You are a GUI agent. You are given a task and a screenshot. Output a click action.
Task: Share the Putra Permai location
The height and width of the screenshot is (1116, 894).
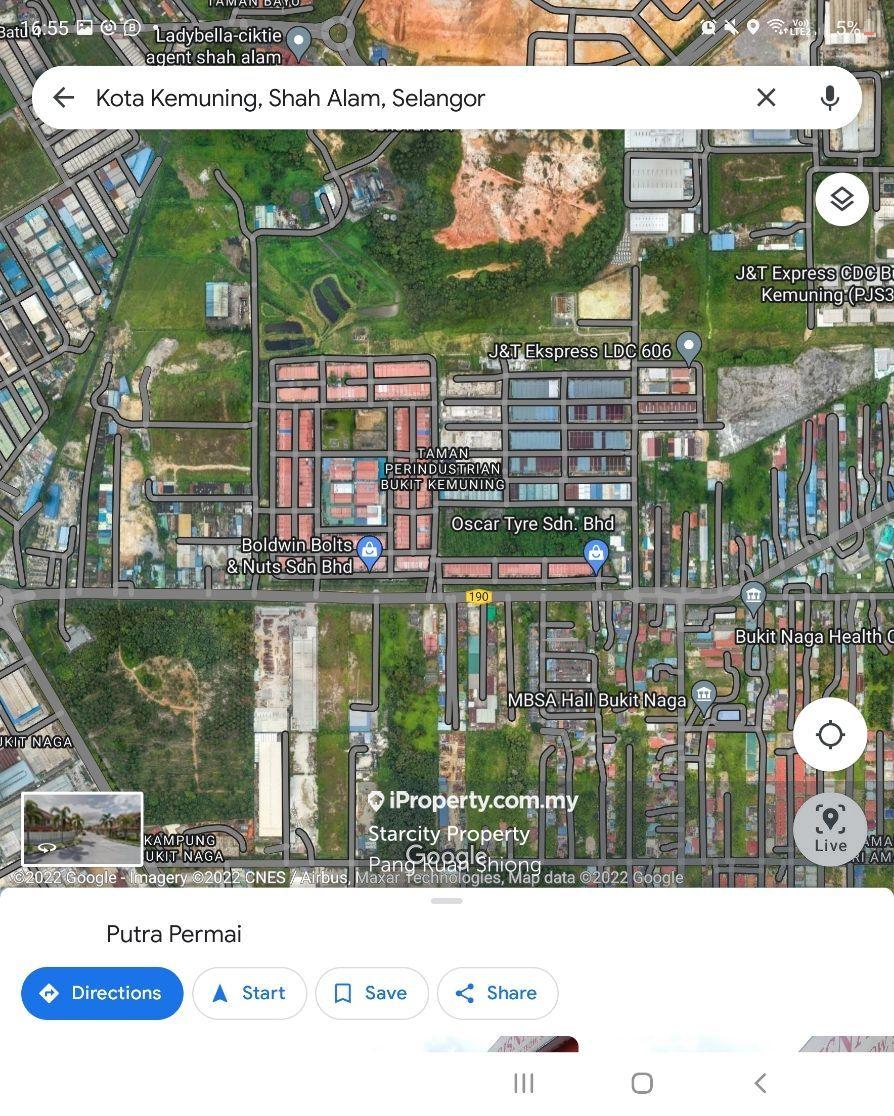tap(497, 993)
